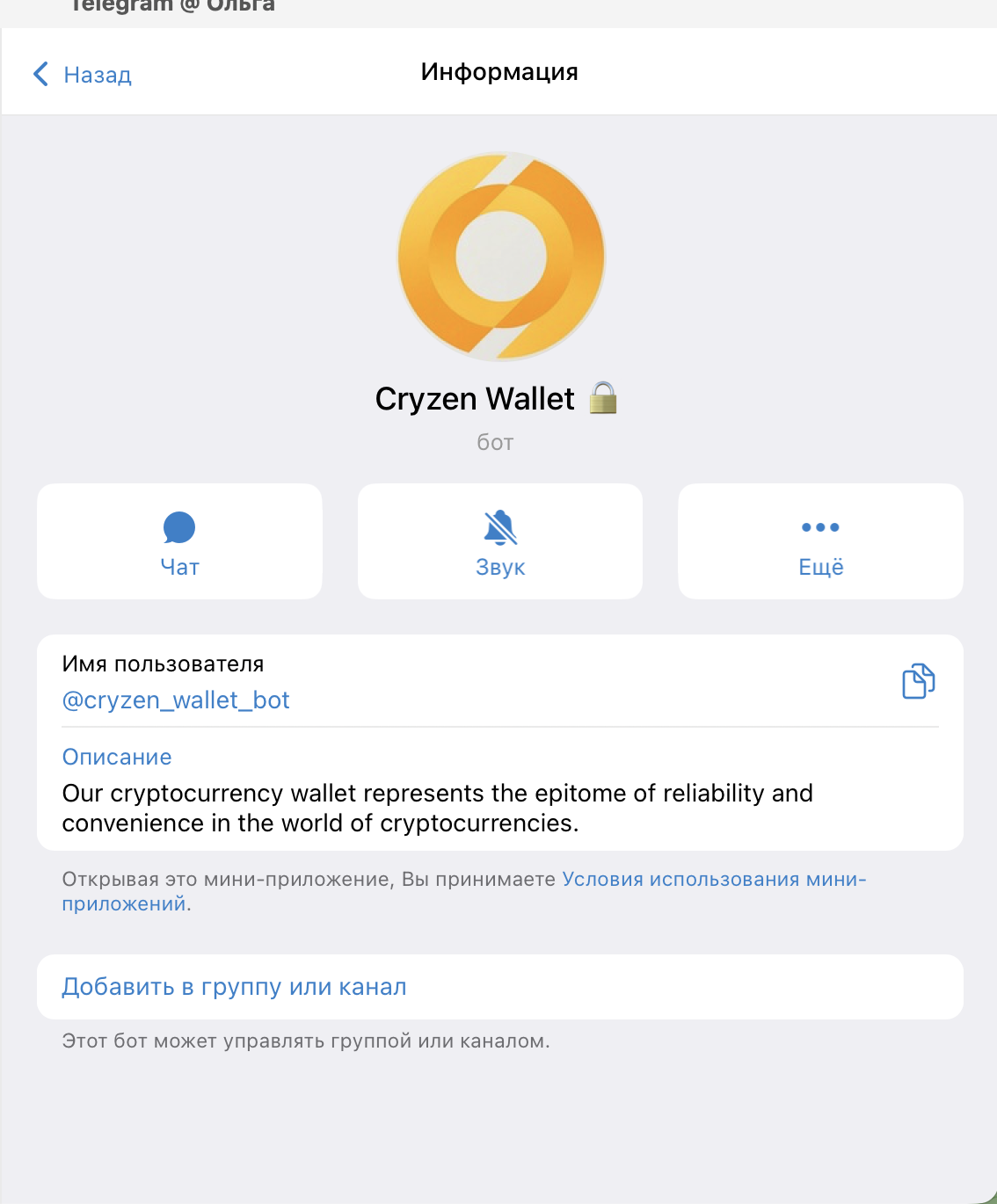
Task: Open chat via the Чат speech bubble icon
Action: click(x=179, y=528)
